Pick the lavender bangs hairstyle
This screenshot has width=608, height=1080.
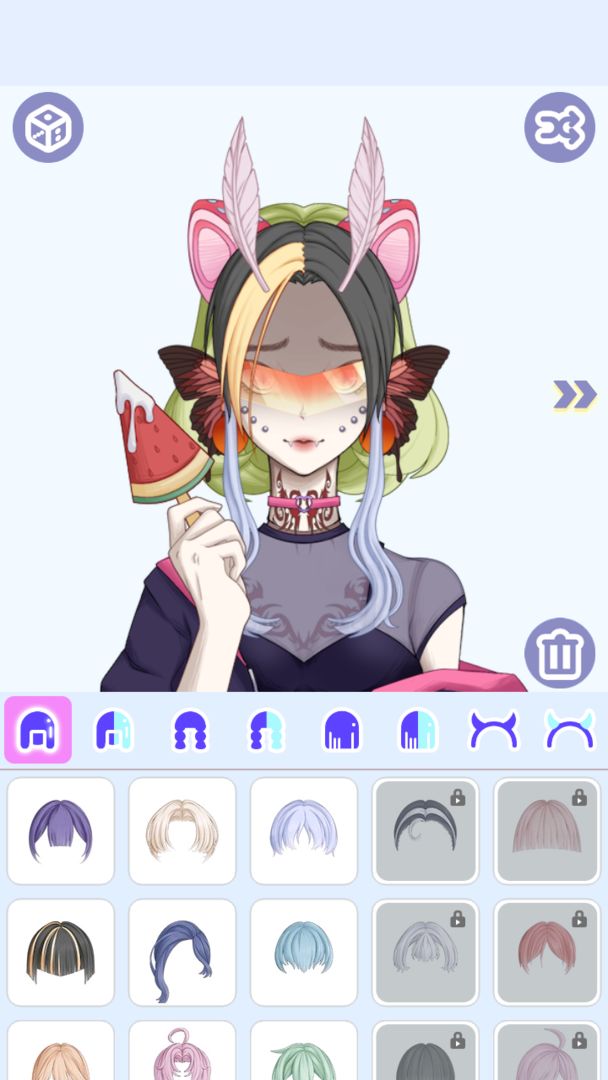click(304, 831)
